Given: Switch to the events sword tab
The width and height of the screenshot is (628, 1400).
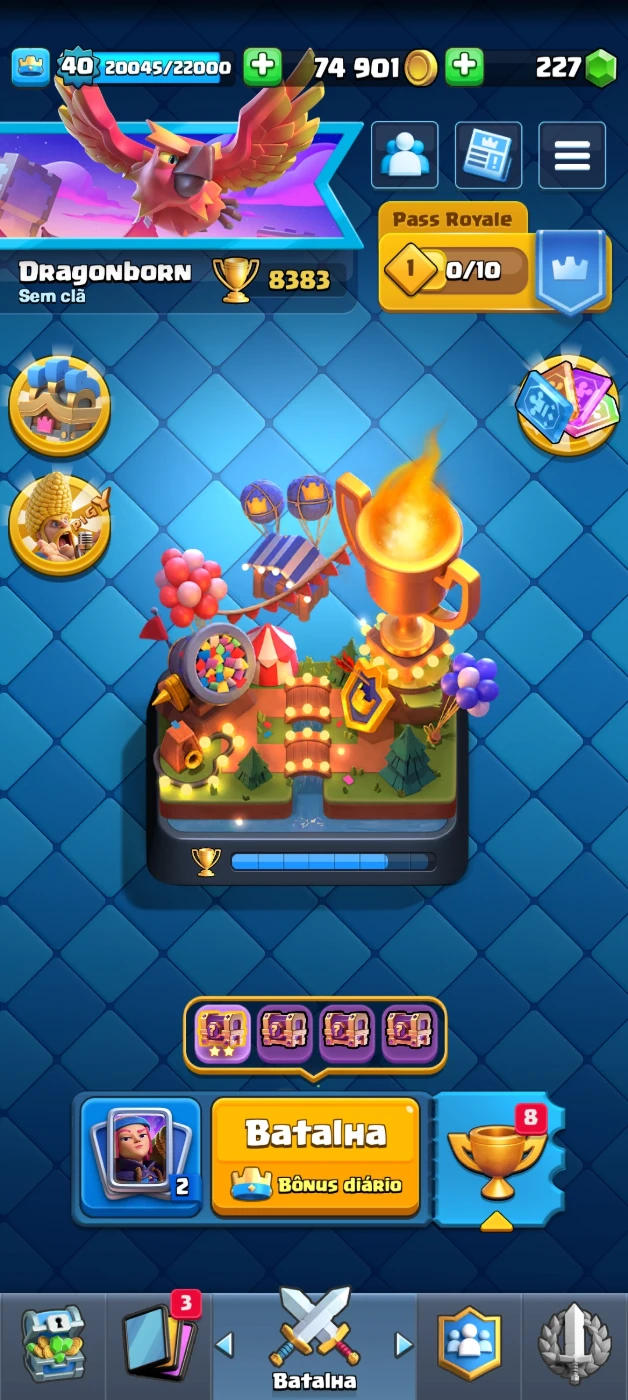Looking at the screenshot, I should (574, 1343).
